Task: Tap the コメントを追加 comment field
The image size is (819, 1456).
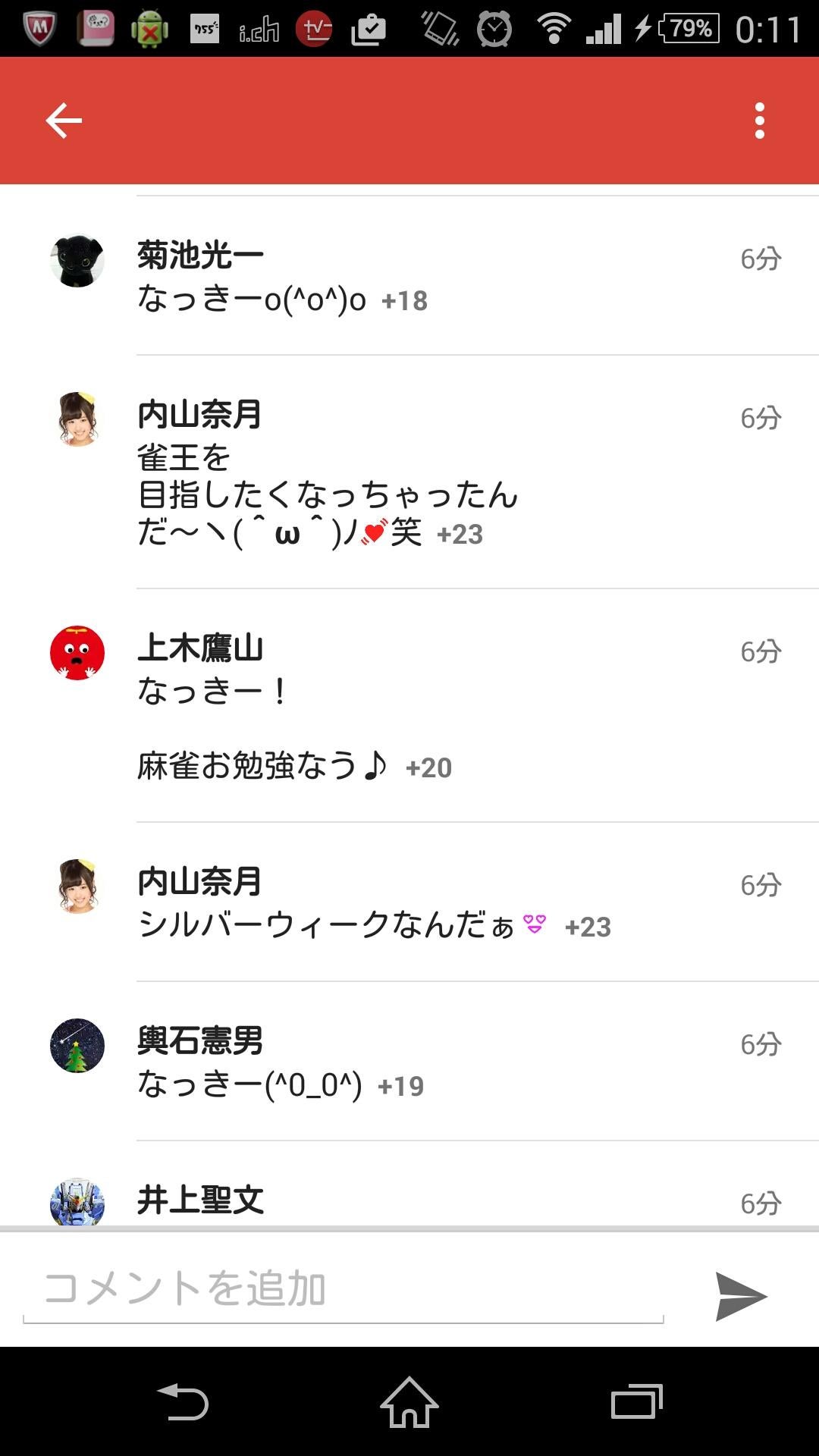Action: pos(343,1289)
